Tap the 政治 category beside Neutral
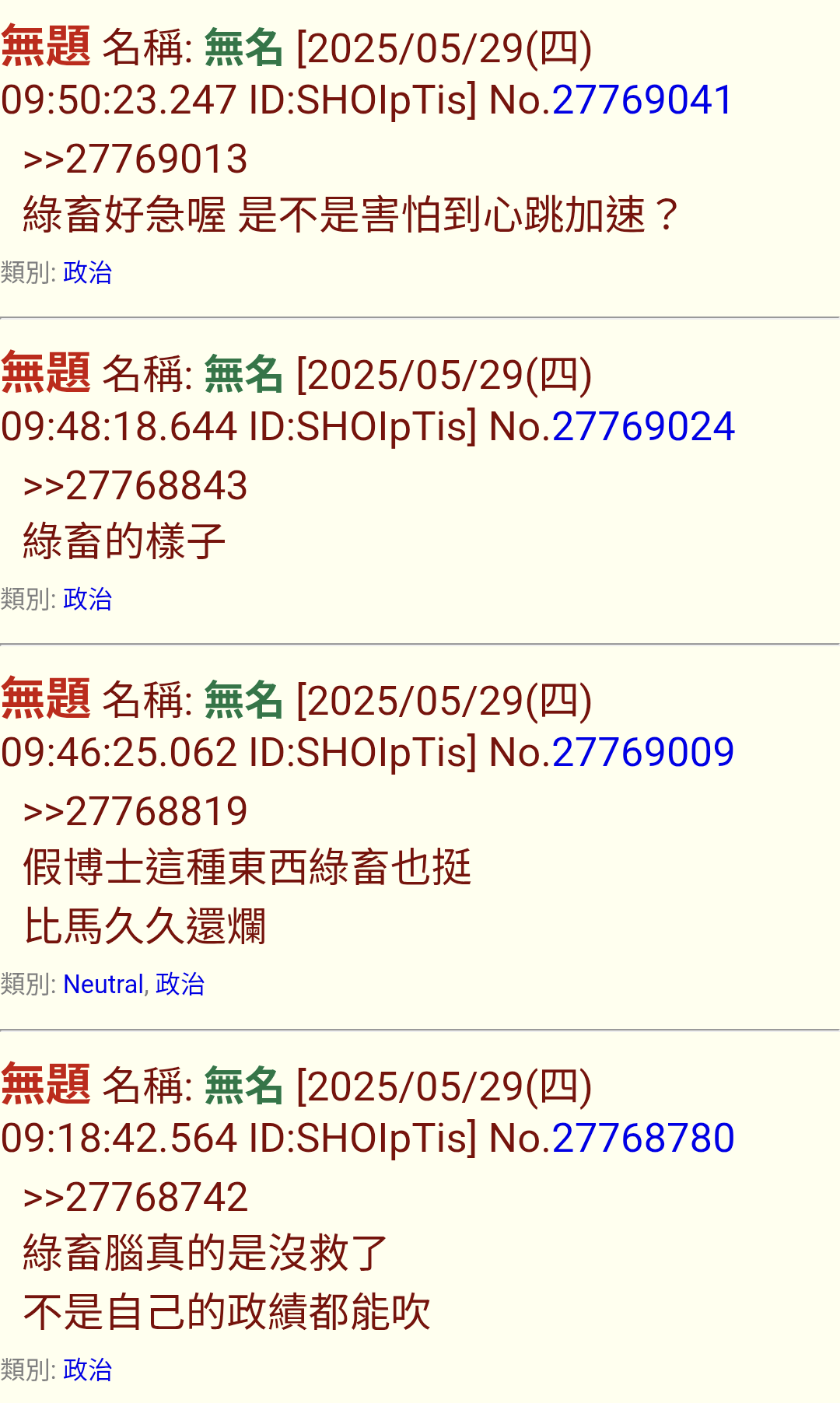Screen dimensions: 840x1403 180,985
